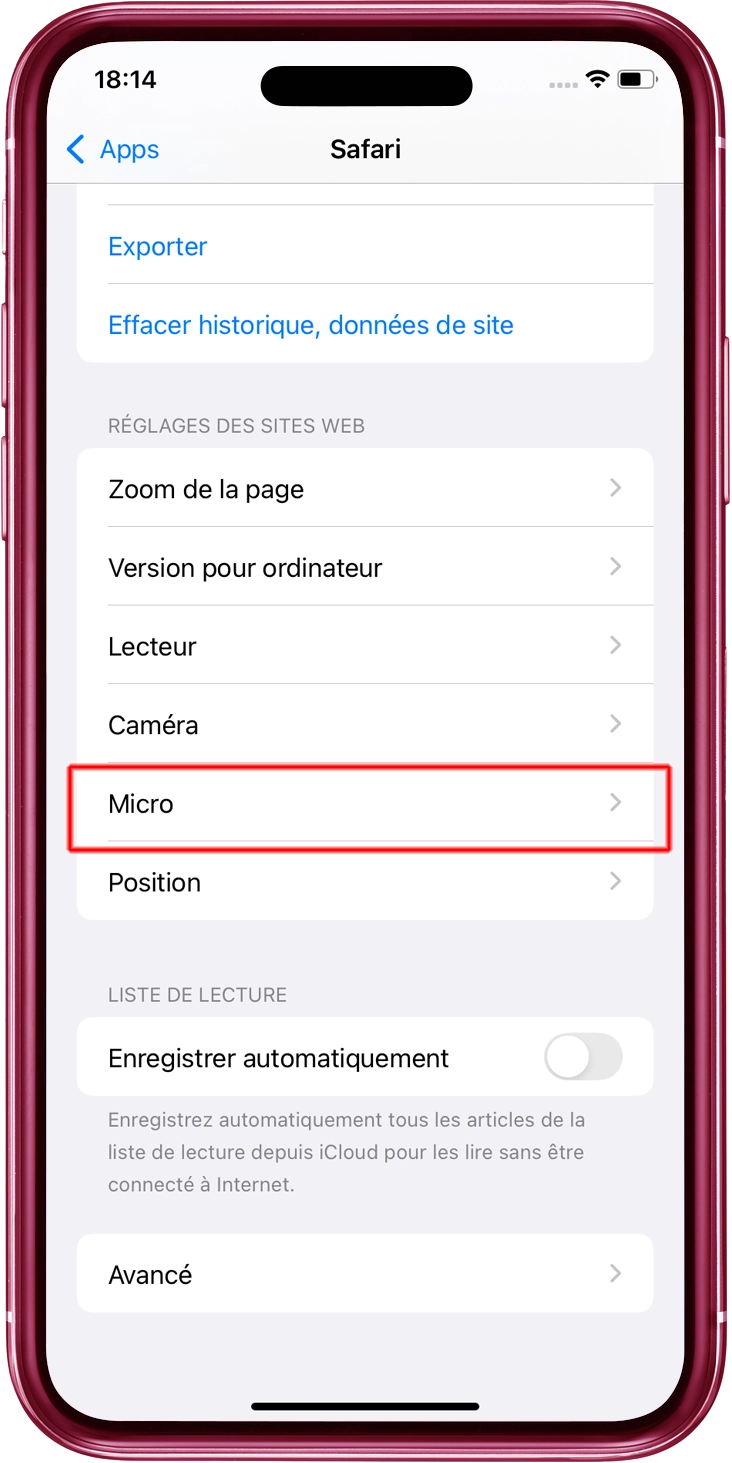The height and width of the screenshot is (1463, 732).
Task: Open Zoom de la page settings
Action: tap(365, 489)
